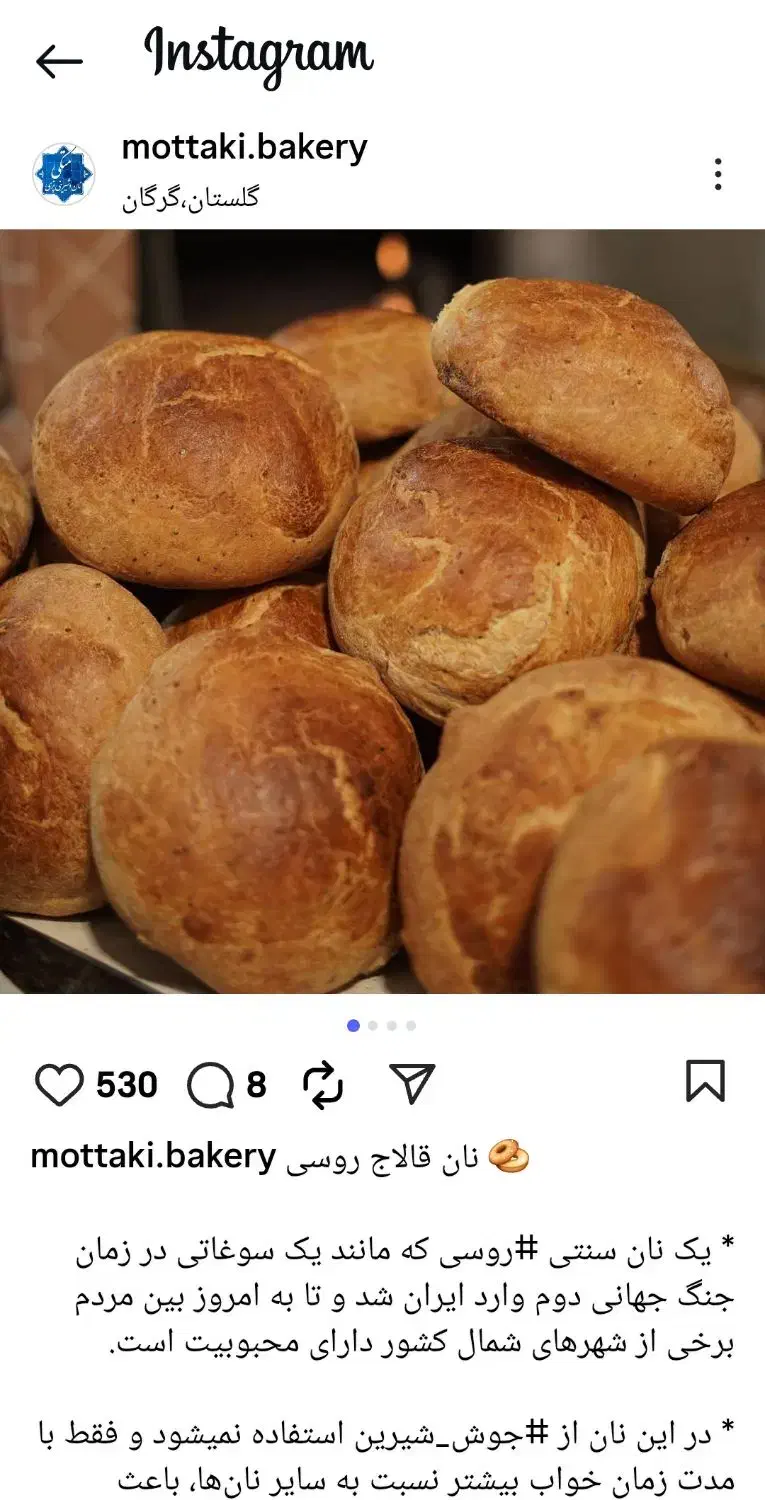
Task: Tap the mottaki.bakery profile picture
Action: pos(64,174)
